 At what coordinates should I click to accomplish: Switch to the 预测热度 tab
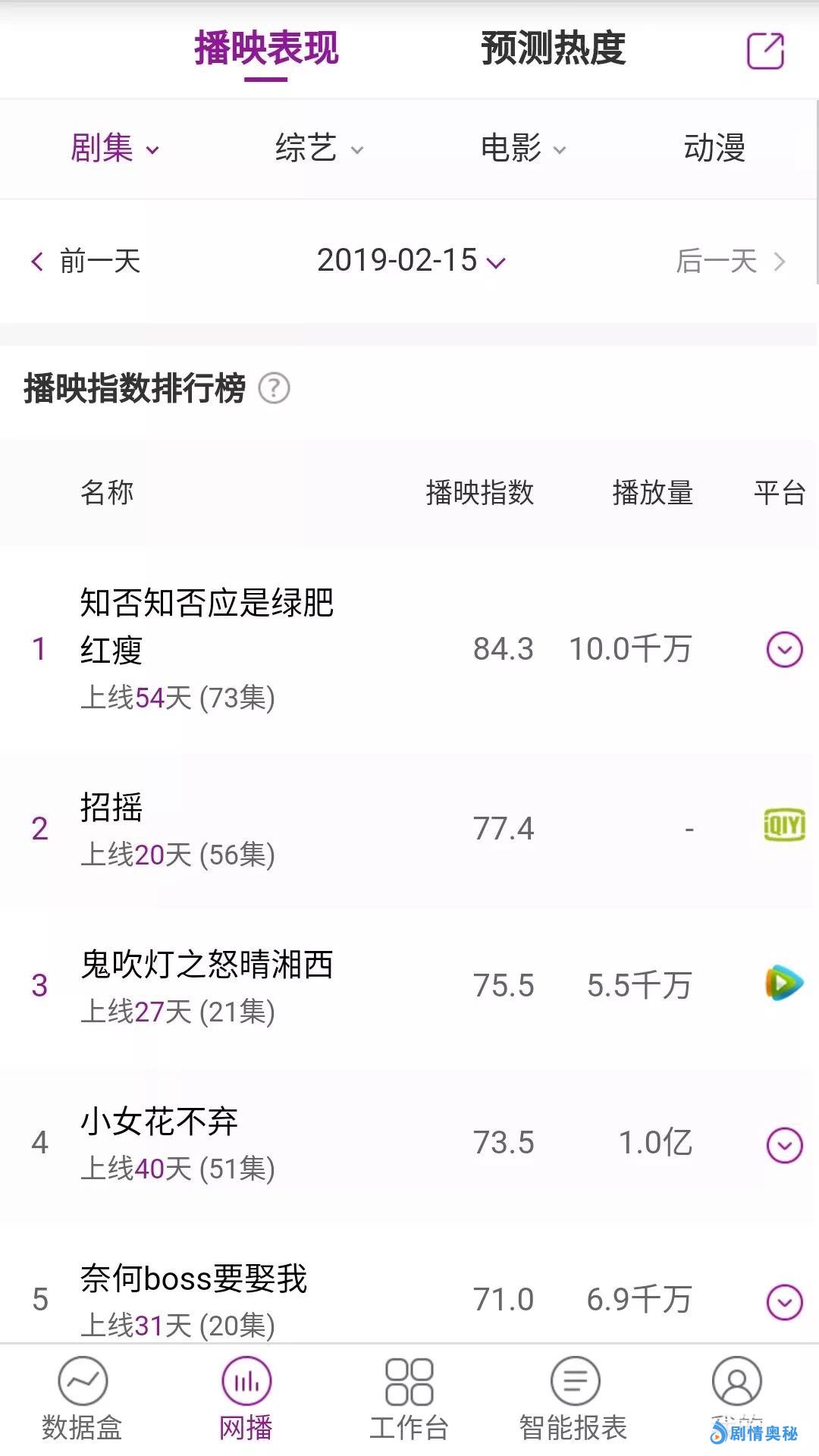553,49
